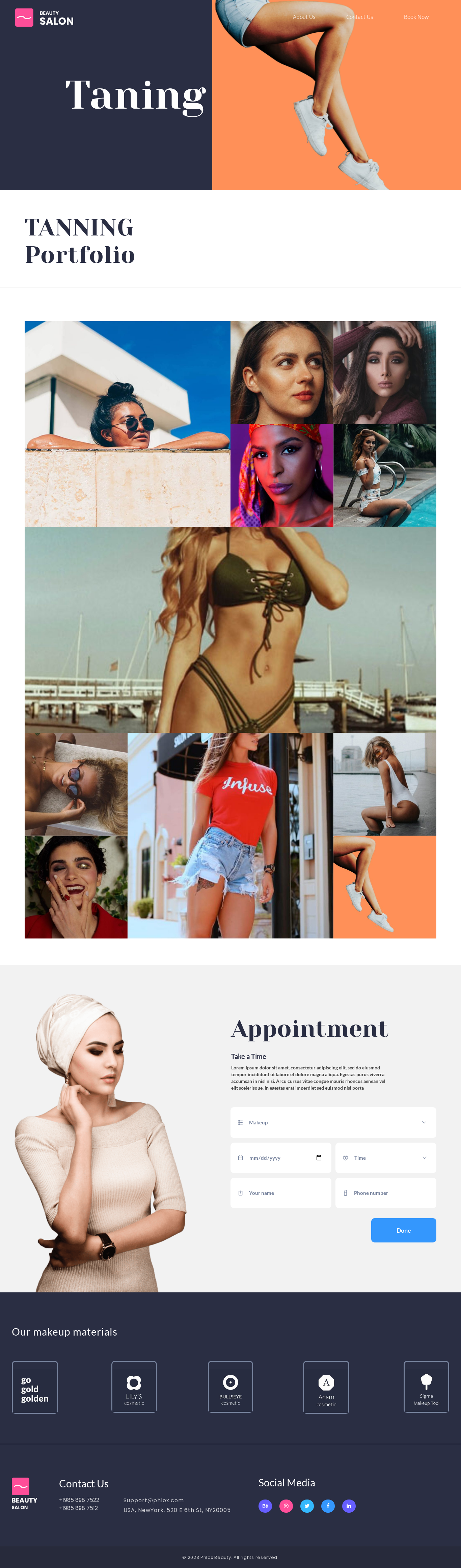461x1568 pixels.
Task: View the poolside swimsuit portfolio photo
Action: click(385, 475)
